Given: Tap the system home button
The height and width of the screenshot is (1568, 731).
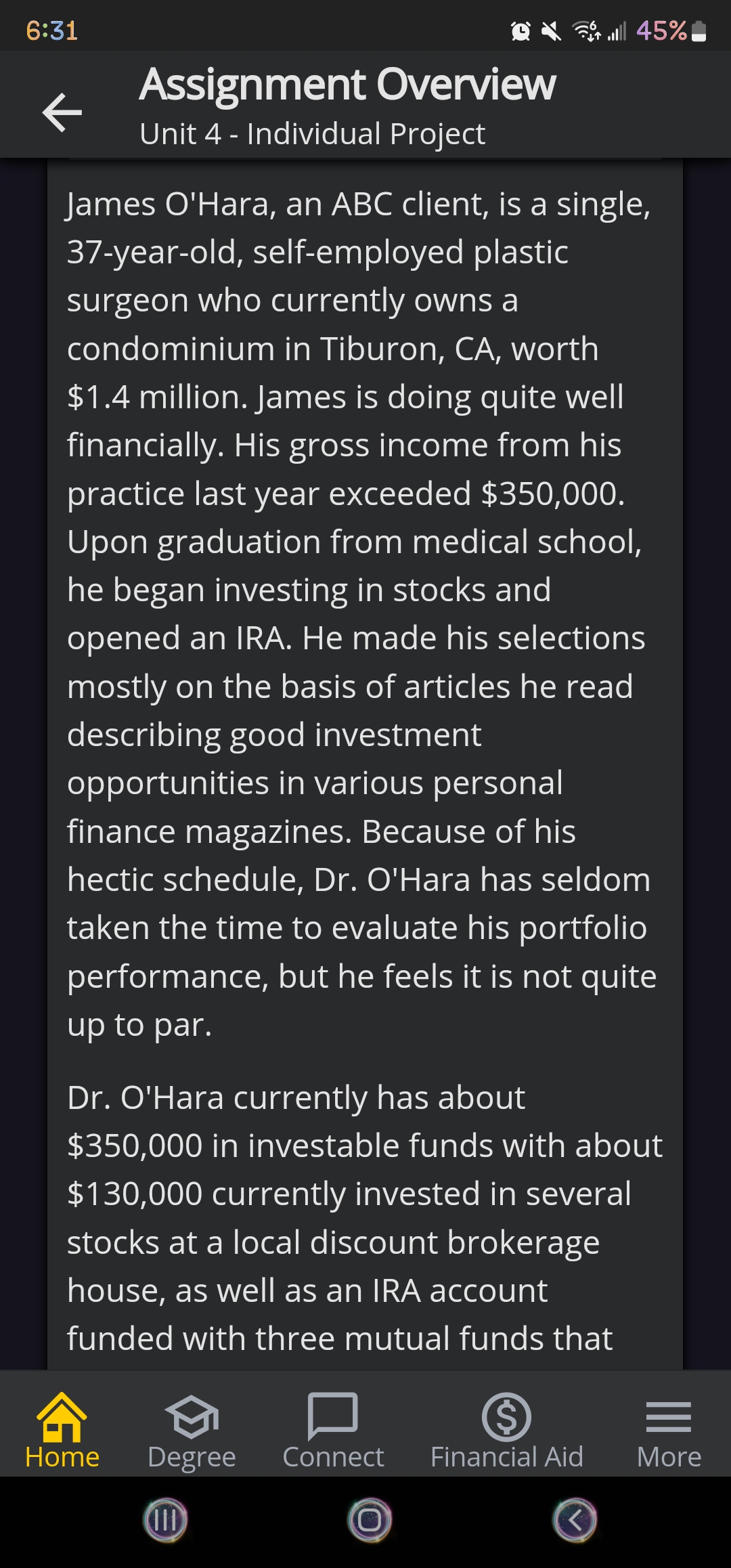Looking at the screenshot, I should click(370, 1520).
